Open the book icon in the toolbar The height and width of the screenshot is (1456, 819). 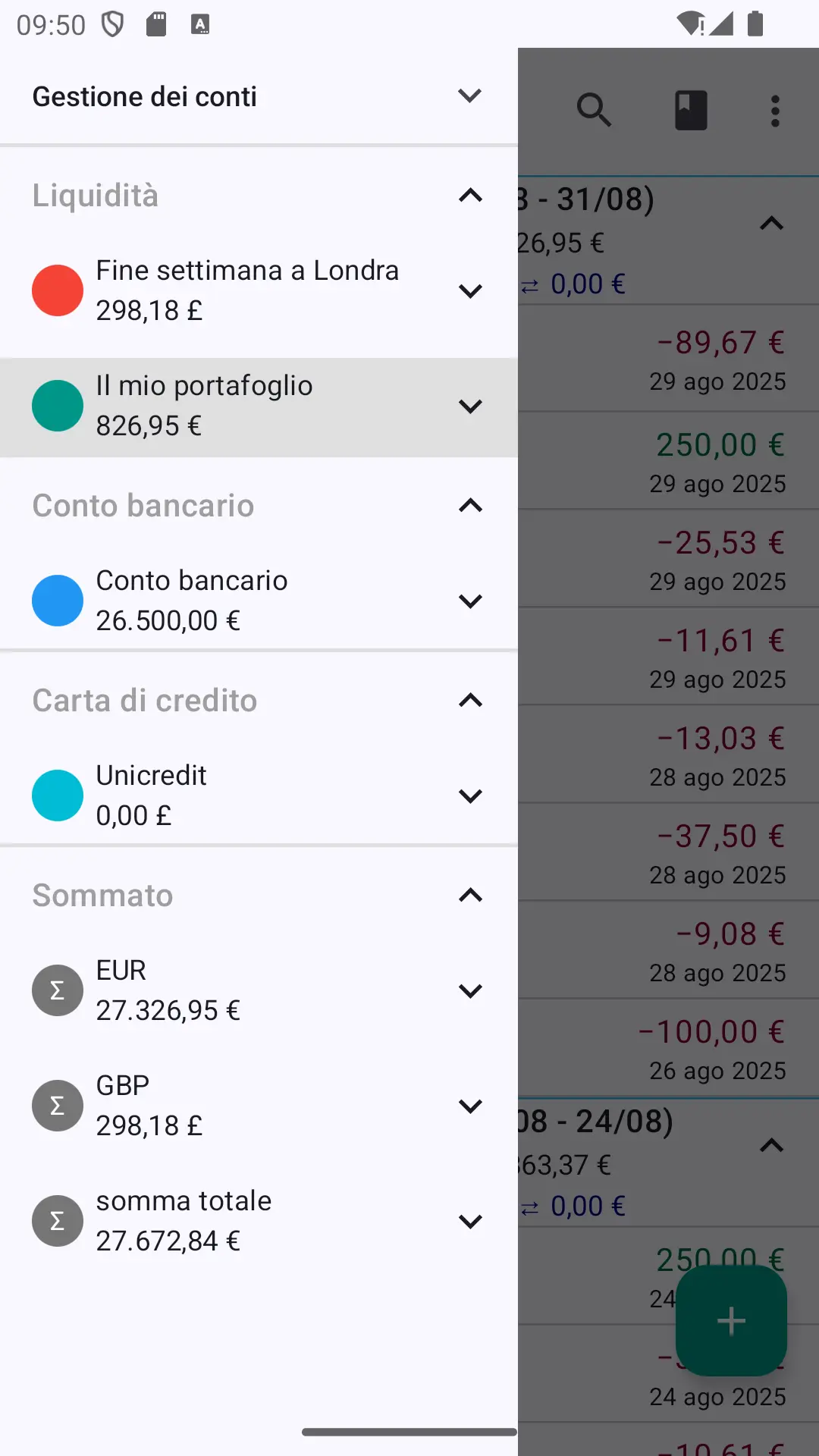(x=691, y=111)
